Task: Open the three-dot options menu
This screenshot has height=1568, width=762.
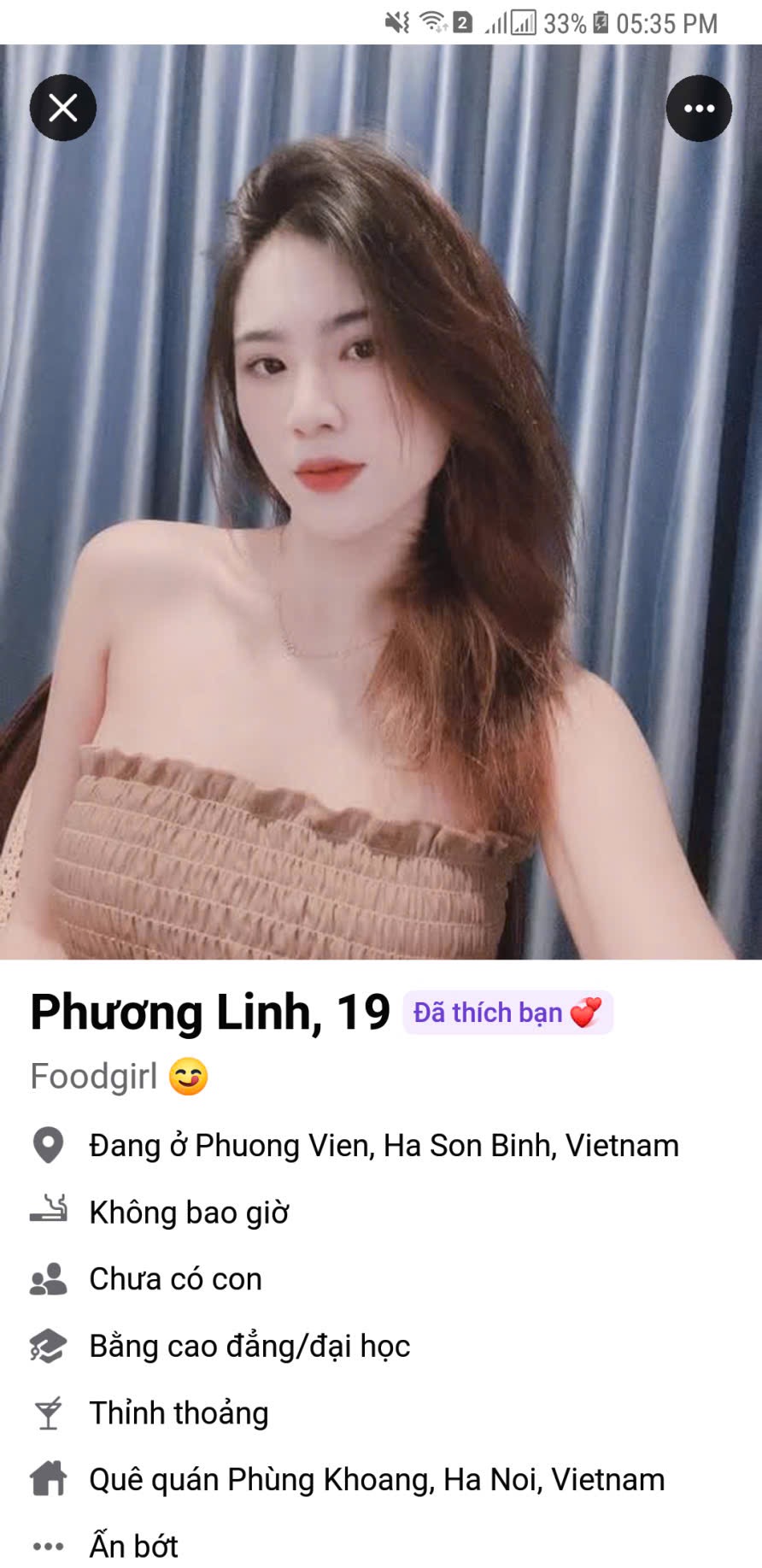Action: coord(699,109)
